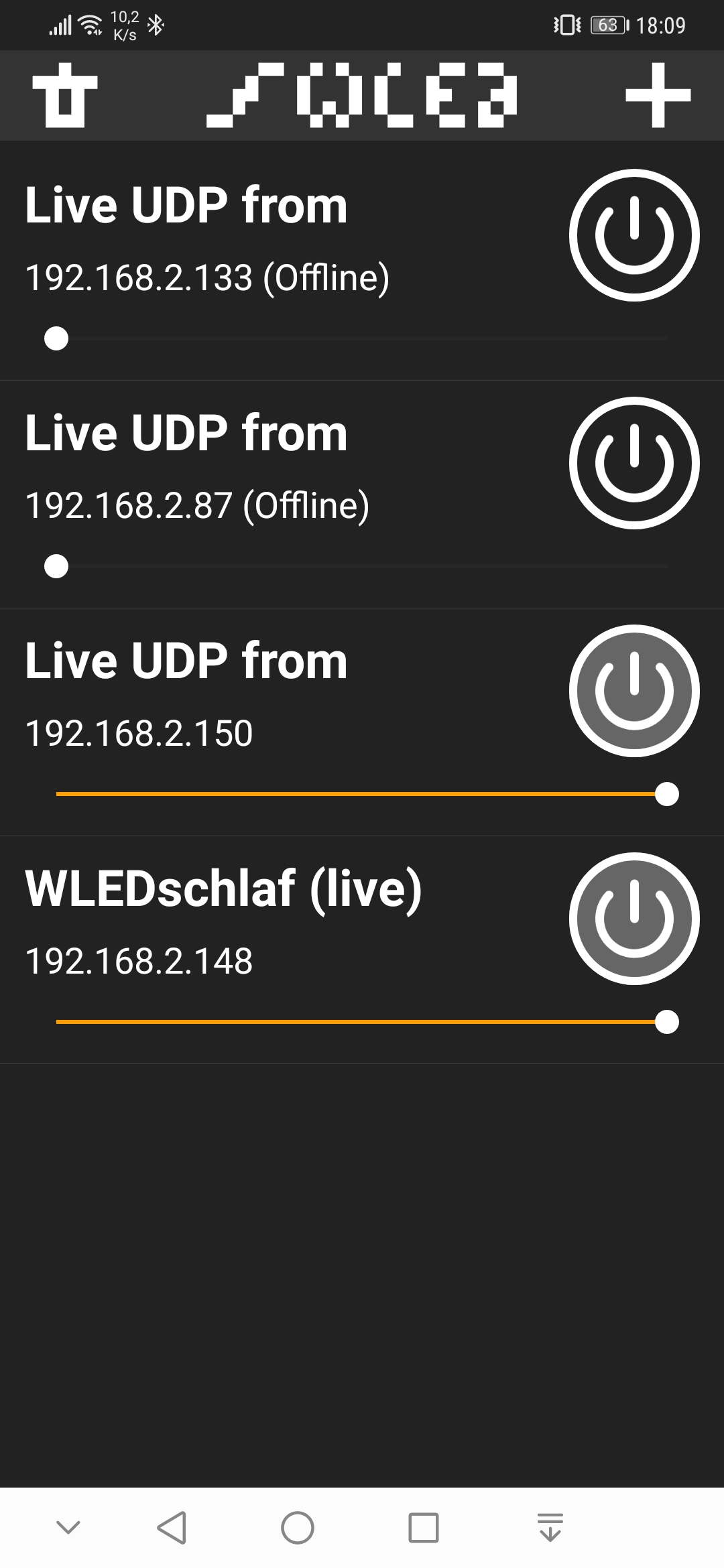Toggle power for device 192.168.2.150
The width and height of the screenshot is (724, 1568).
point(634,691)
